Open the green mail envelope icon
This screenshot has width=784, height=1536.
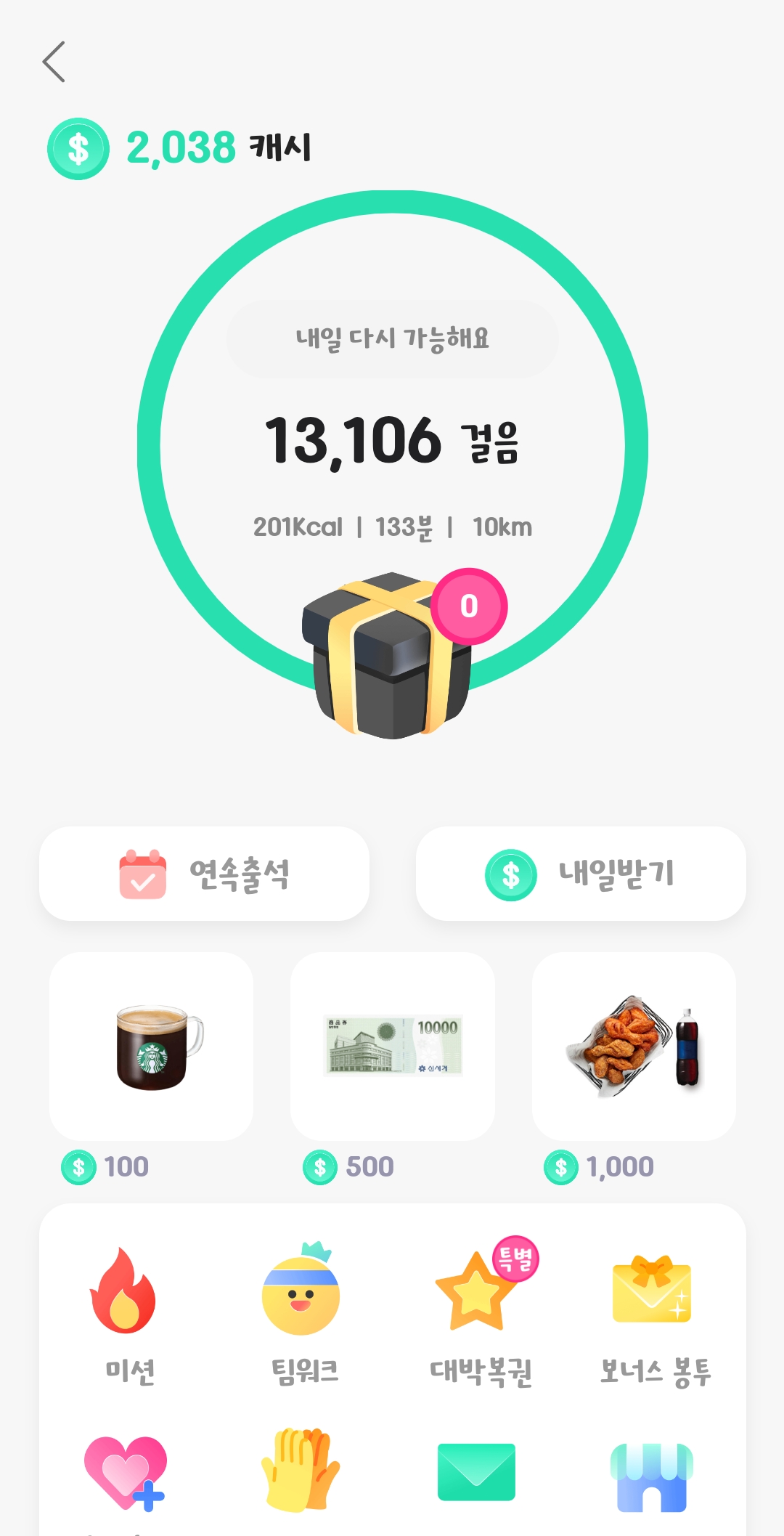tap(476, 1472)
